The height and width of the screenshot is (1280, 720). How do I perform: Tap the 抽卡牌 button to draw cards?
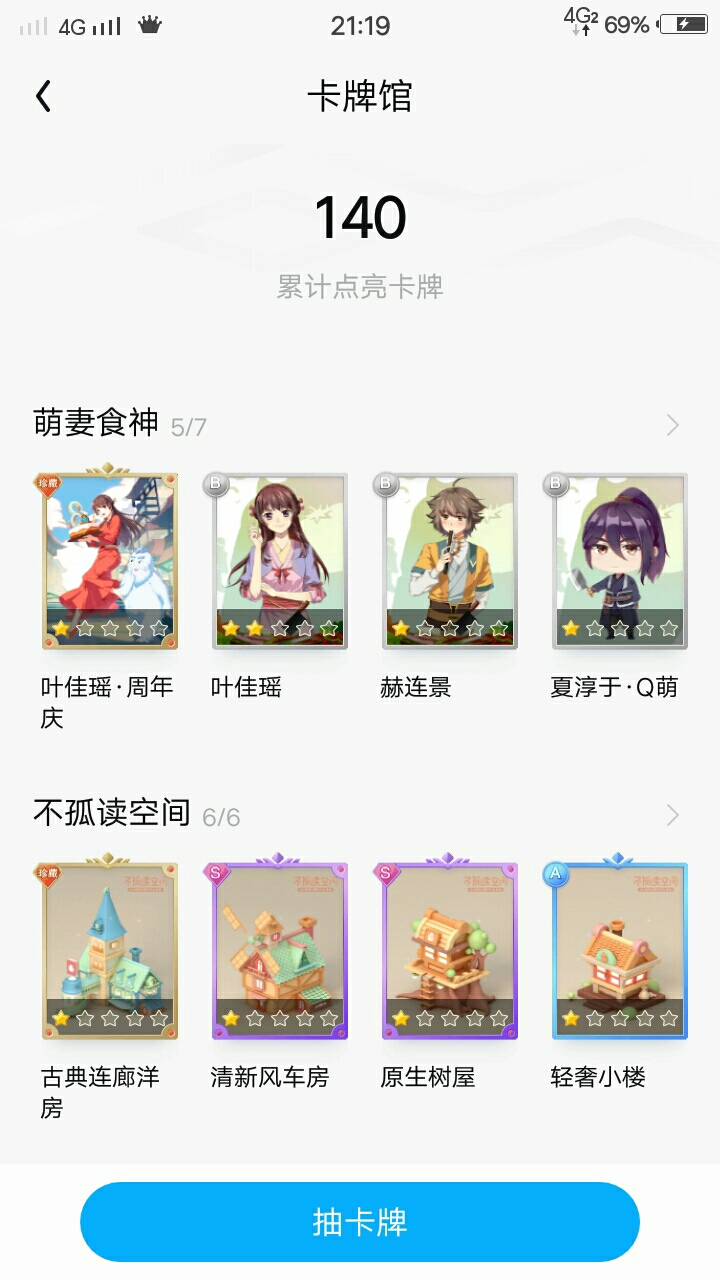coord(360,1222)
